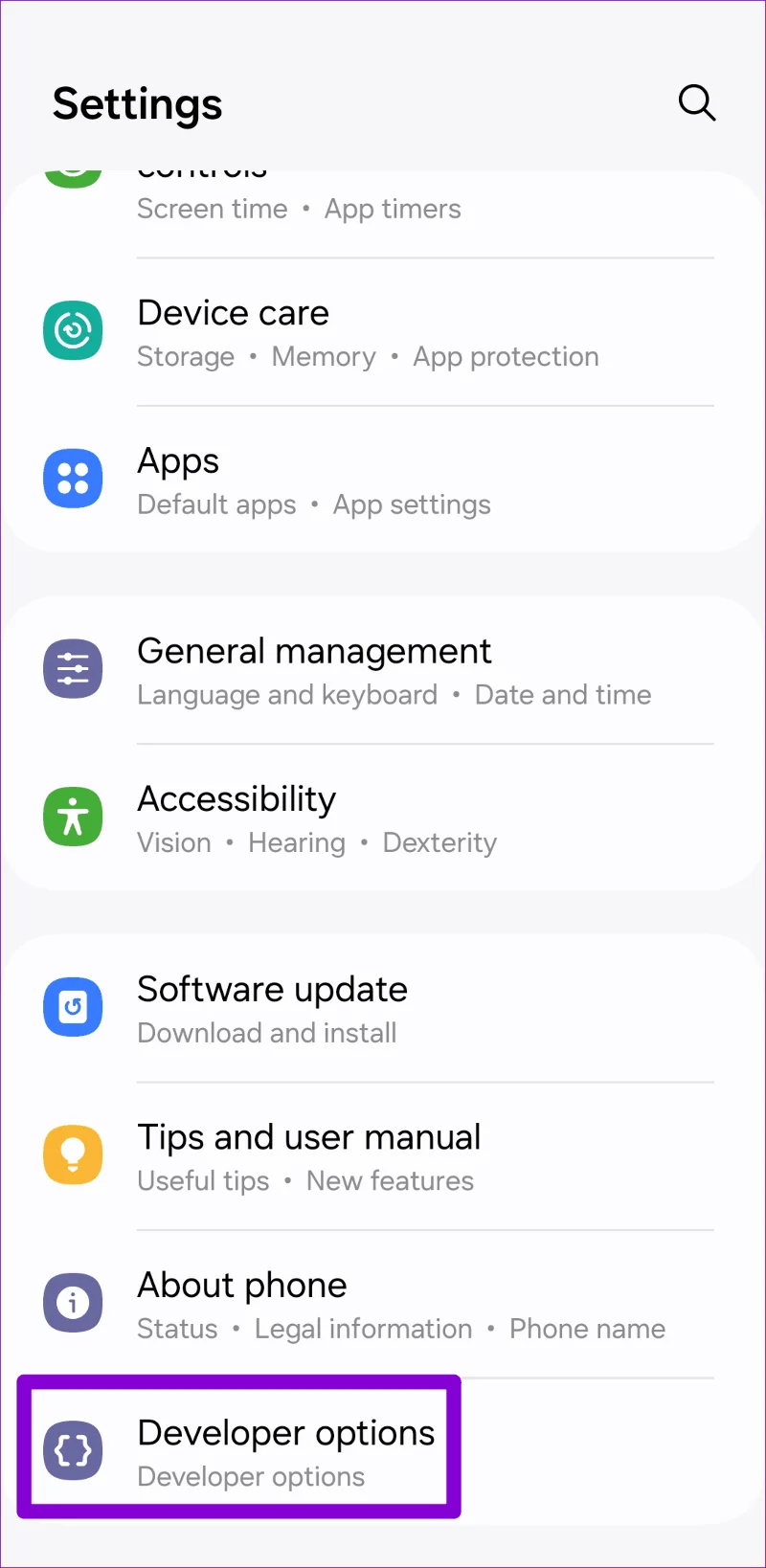Check for Software update
766x1568 pixels.
coord(383,1009)
